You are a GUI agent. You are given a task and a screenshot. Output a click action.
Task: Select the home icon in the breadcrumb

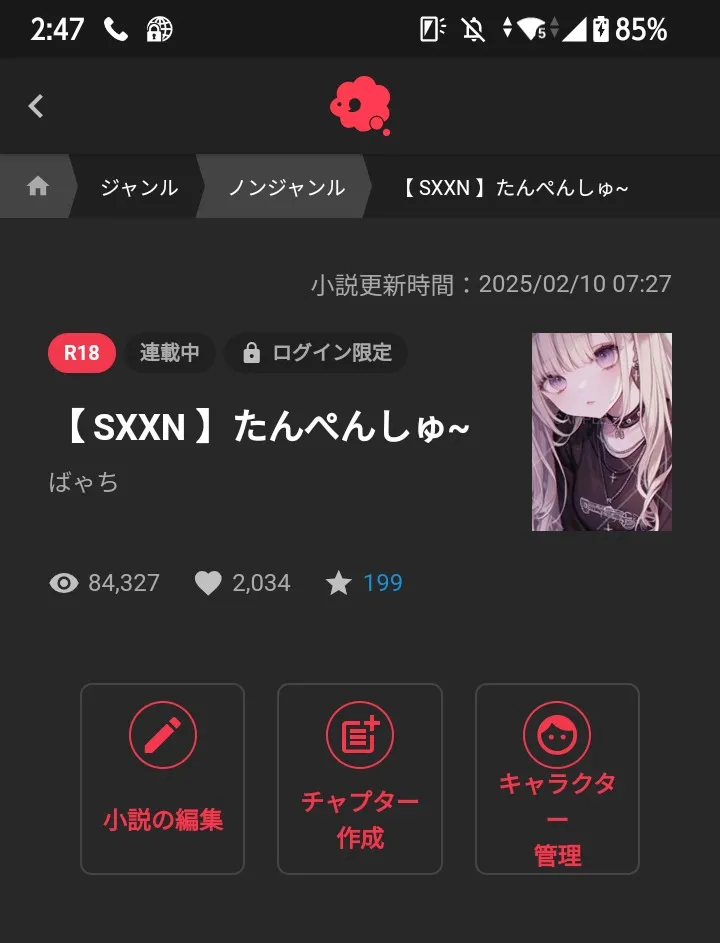point(36,186)
